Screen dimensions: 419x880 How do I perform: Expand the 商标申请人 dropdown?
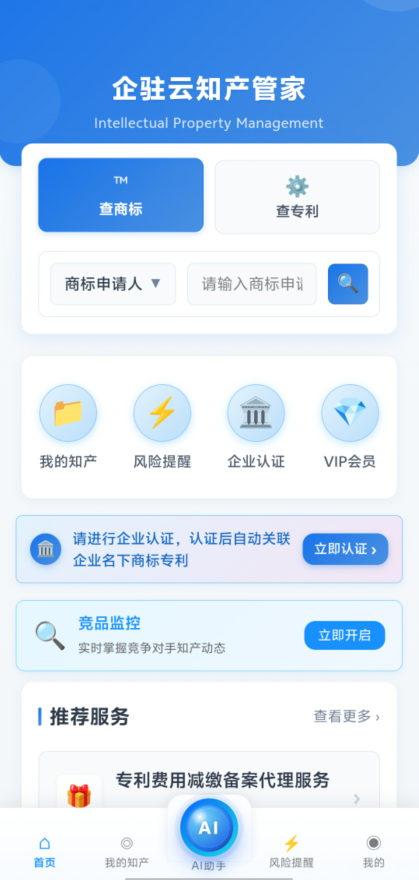coord(113,284)
